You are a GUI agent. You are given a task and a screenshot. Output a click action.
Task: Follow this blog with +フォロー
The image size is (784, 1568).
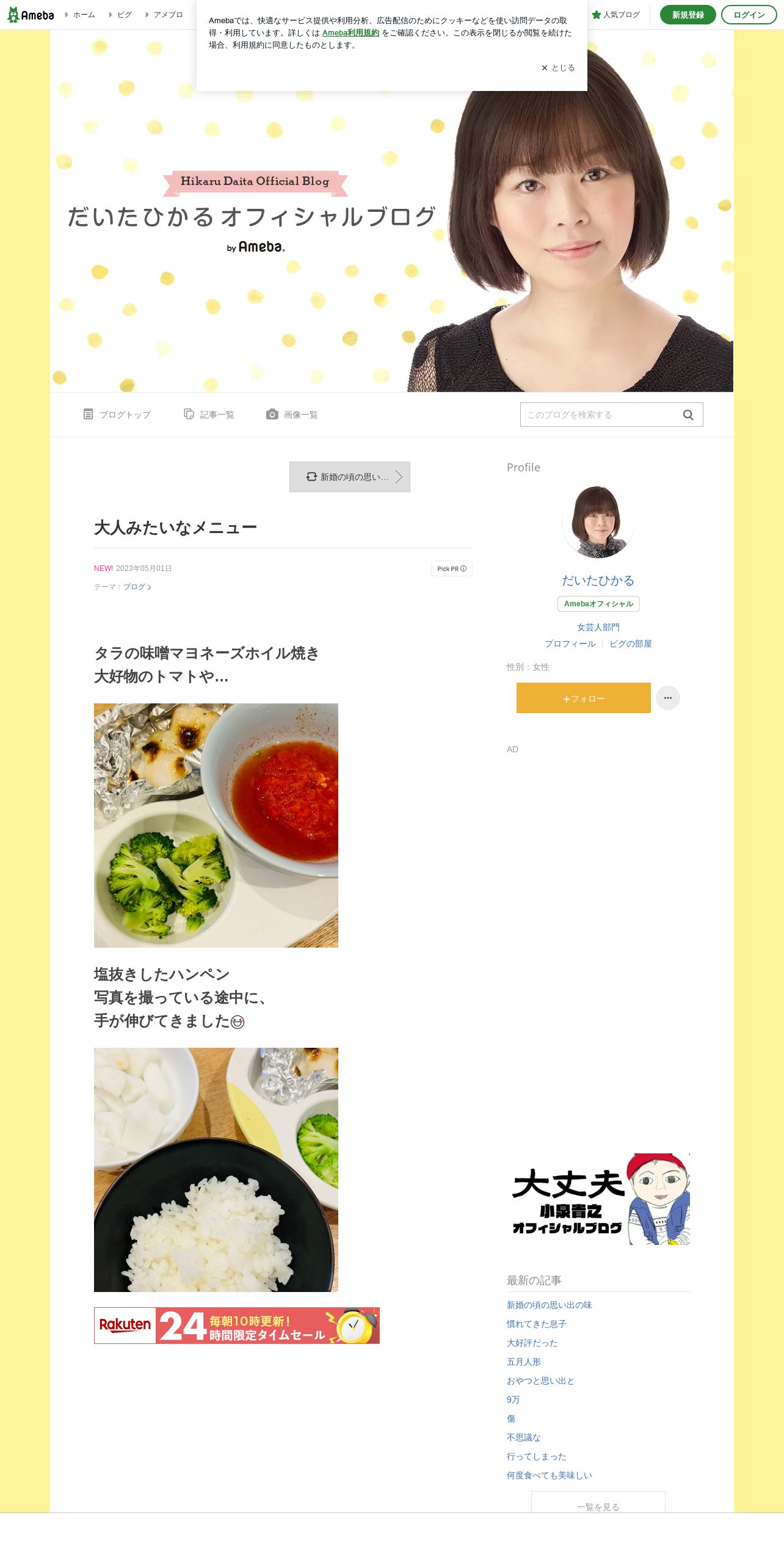tap(584, 698)
